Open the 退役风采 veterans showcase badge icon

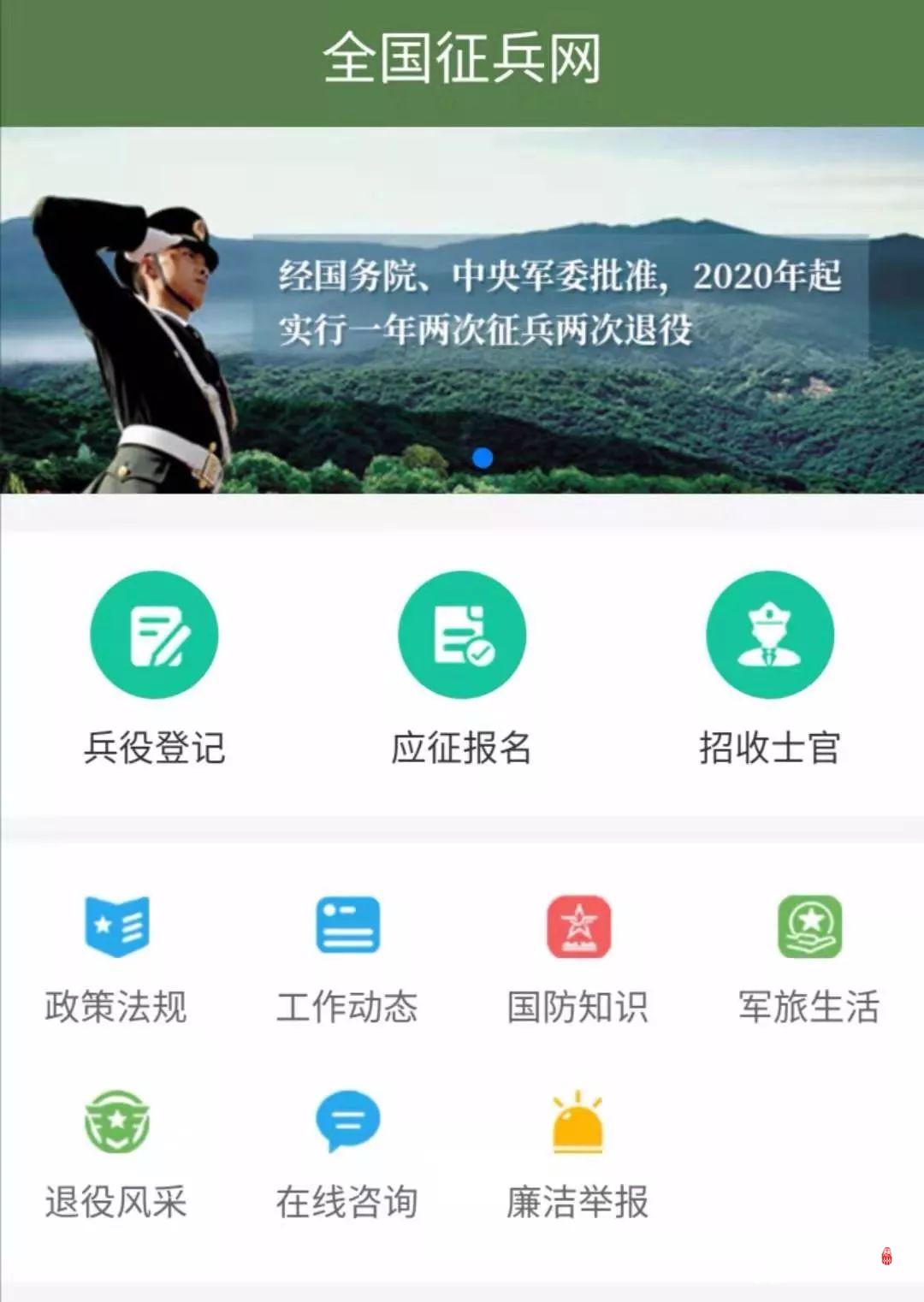click(x=115, y=1121)
